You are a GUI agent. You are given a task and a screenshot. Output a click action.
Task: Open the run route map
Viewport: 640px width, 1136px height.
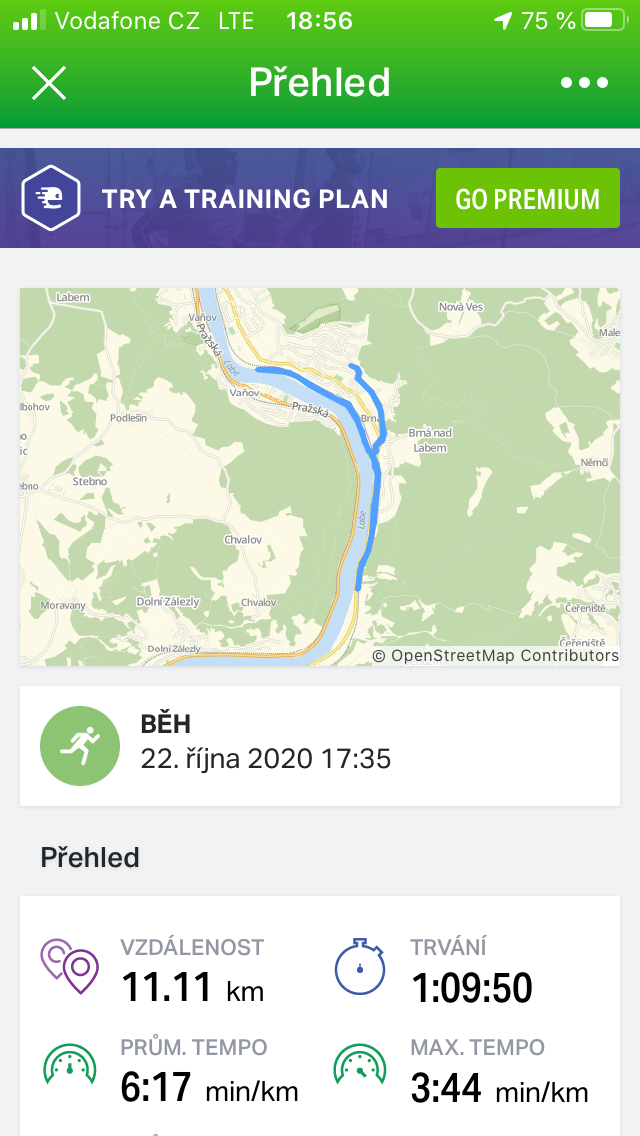pos(320,477)
